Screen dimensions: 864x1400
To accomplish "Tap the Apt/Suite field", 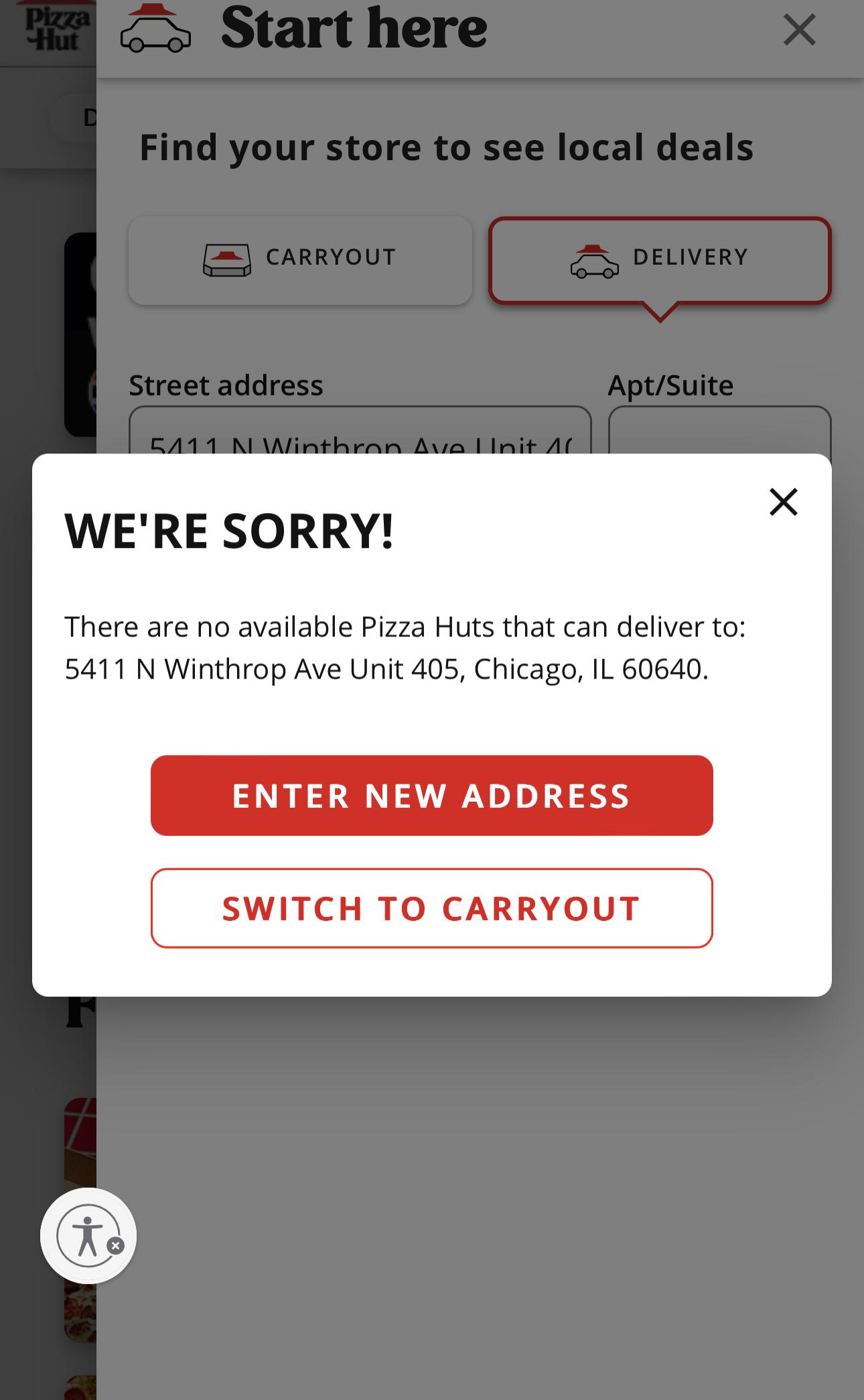I will click(x=719, y=431).
